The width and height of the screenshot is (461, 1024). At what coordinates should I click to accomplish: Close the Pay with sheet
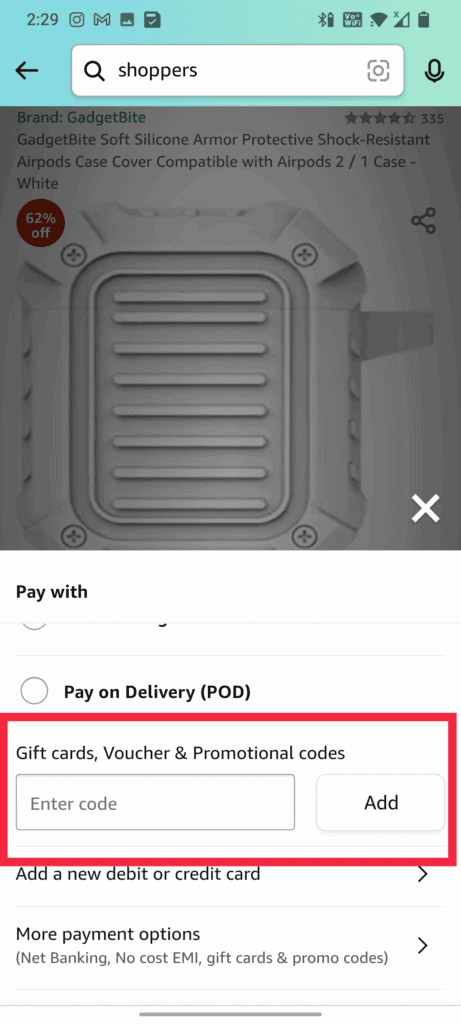point(426,508)
